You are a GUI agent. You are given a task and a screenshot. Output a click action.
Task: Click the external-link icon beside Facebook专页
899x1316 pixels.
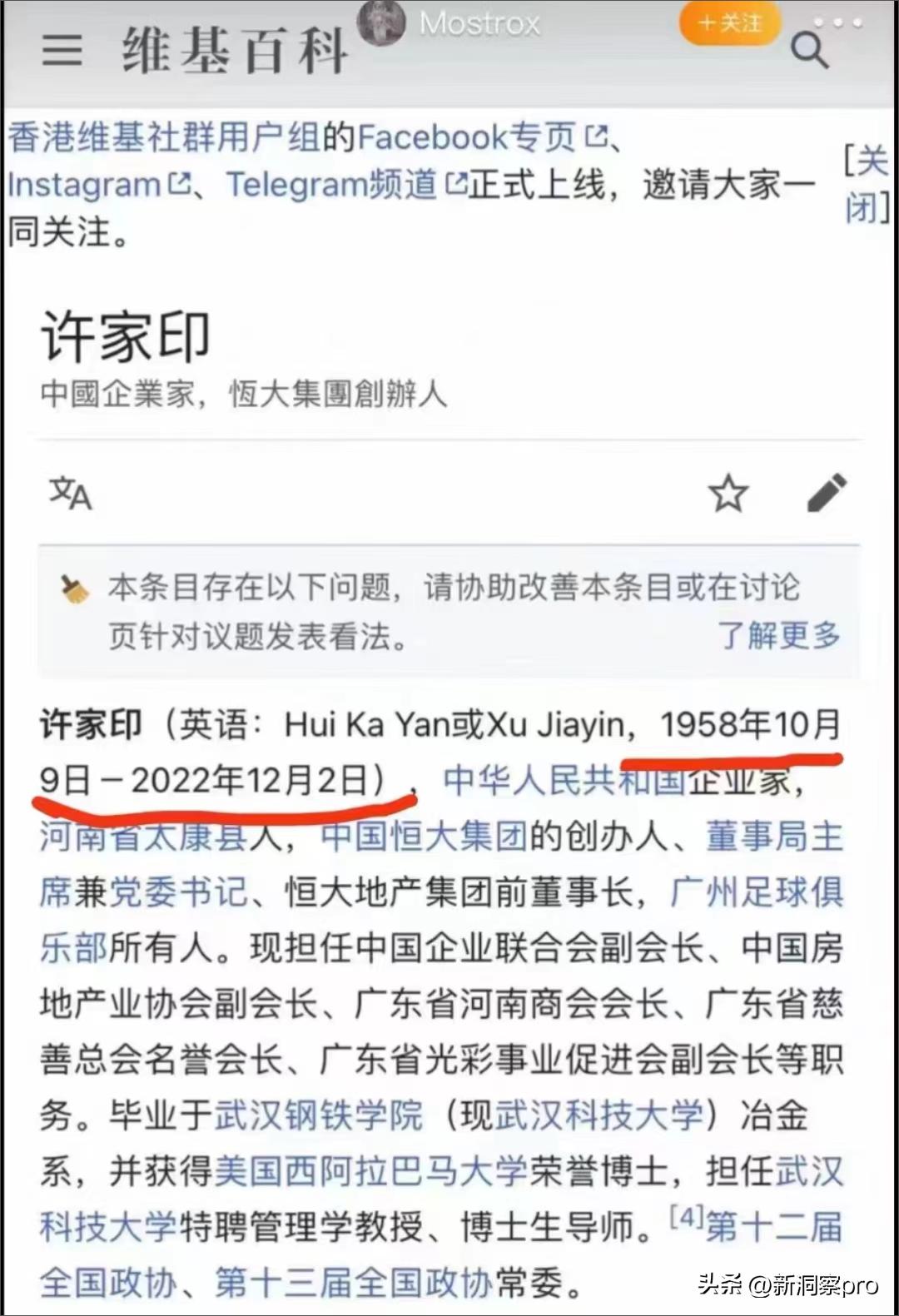(x=596, y=136)
